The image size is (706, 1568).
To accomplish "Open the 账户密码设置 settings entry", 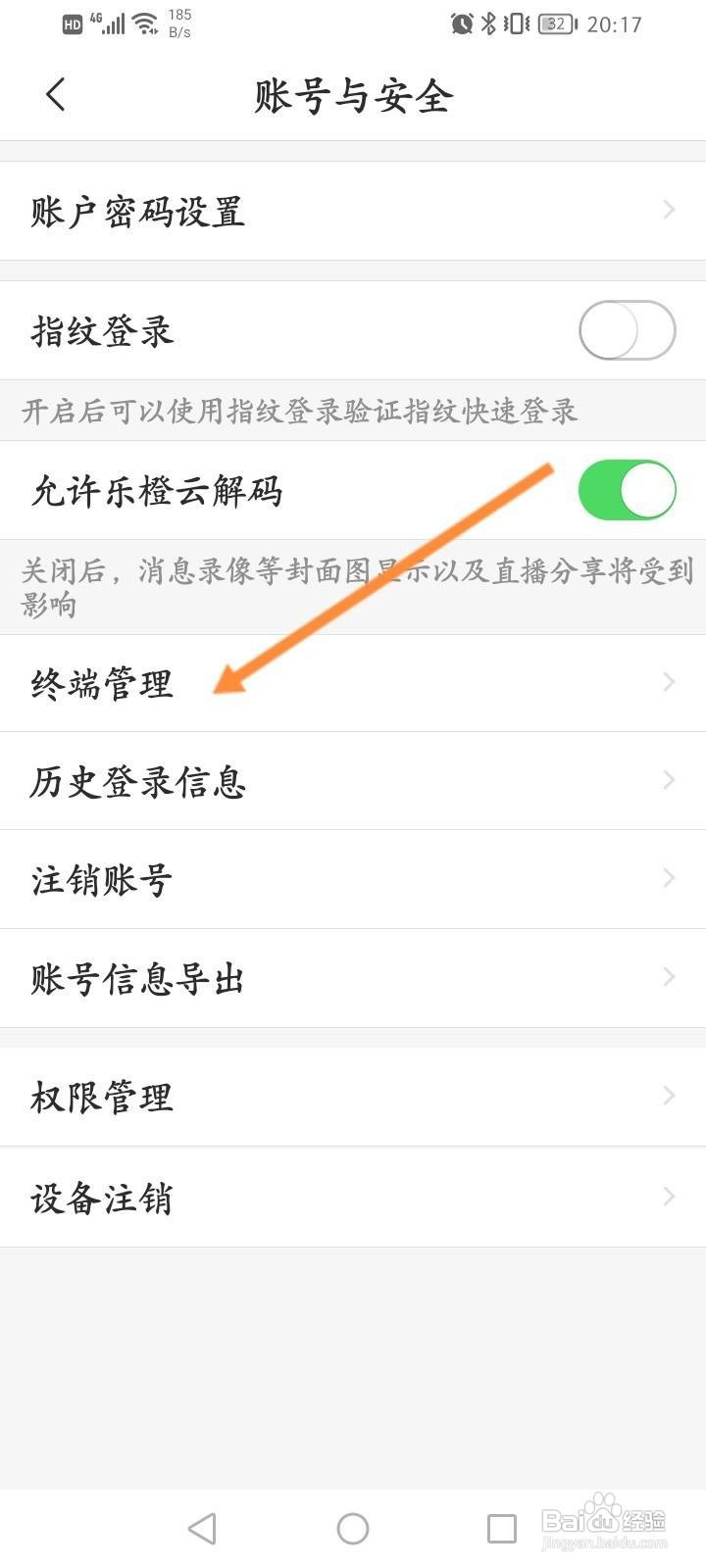I will [353, 210].
